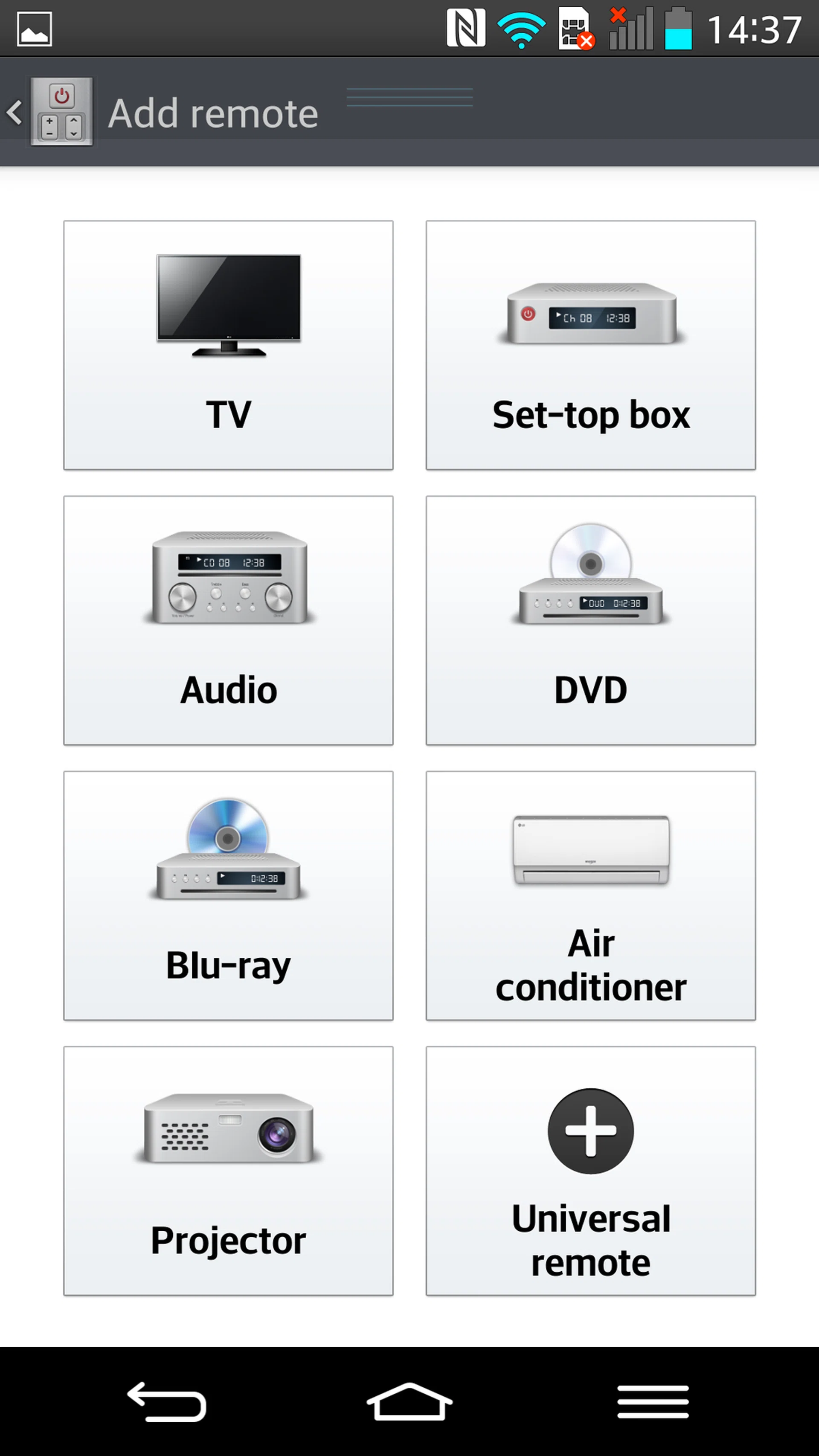The width and height of the screenshot is (819, 1456).
Task: Select the Air conditioner tile
Action: click(591, 895)
